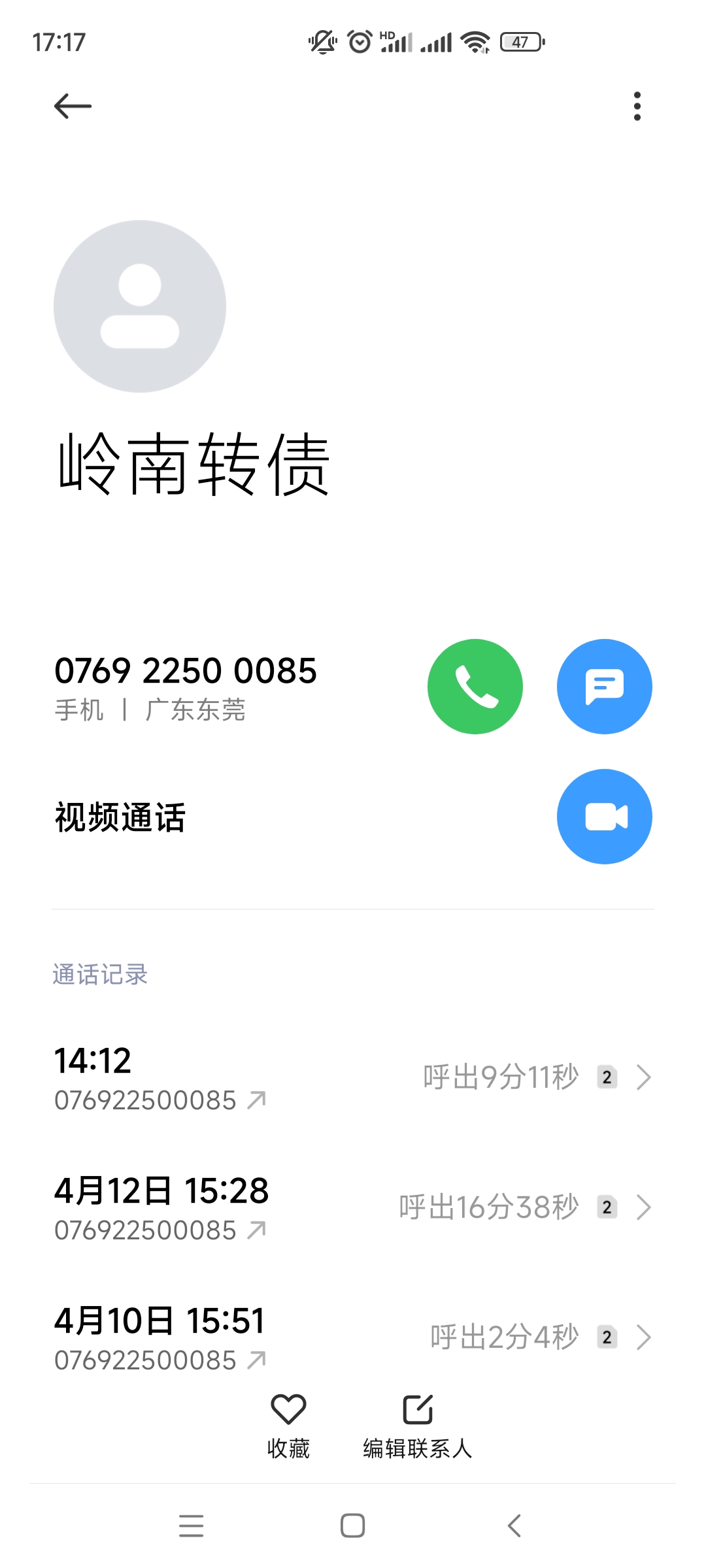Viewport: 706px width, 1568px height.
Task: Start a video call (视频通话)
Action: pyautogui.click(x=604, y=817)
